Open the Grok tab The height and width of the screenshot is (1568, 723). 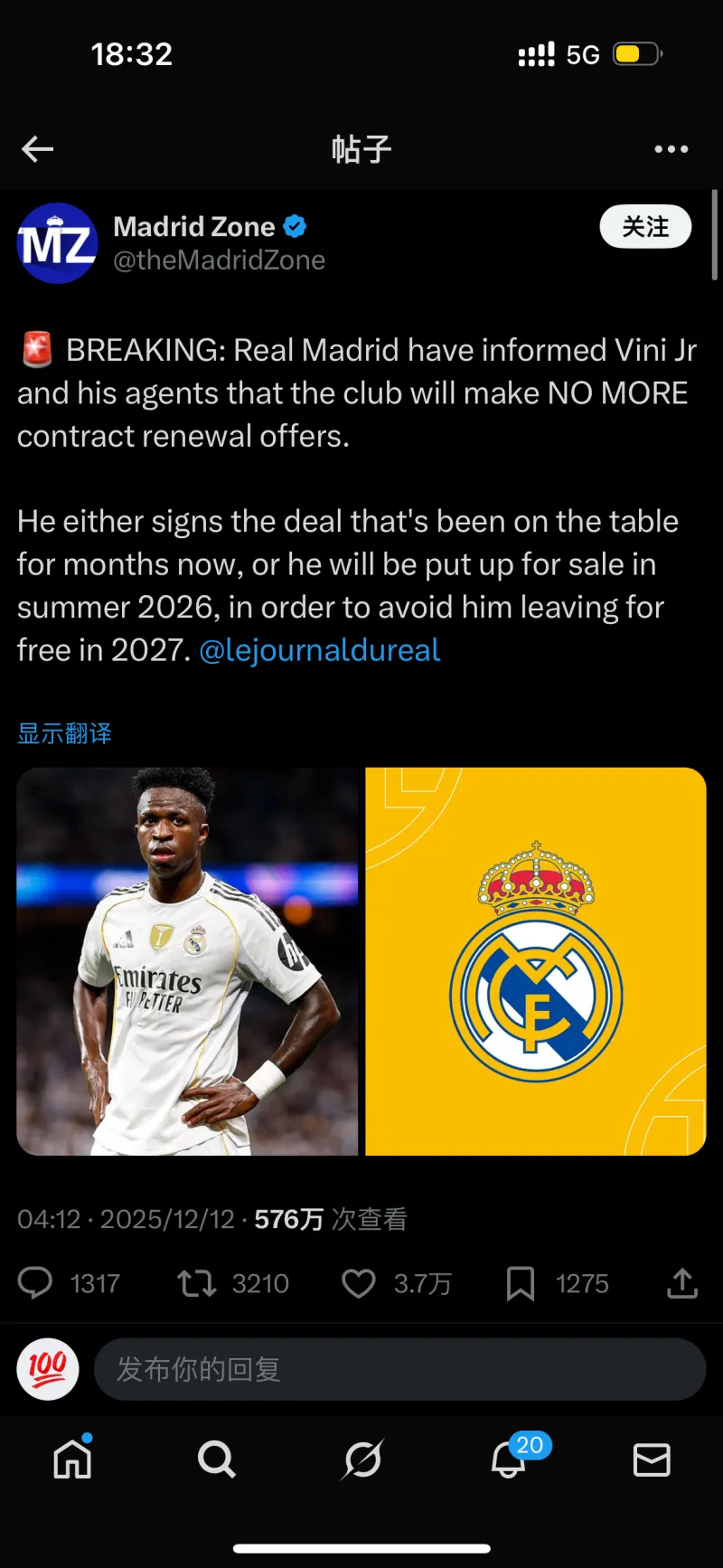[x=362, y=1459]
